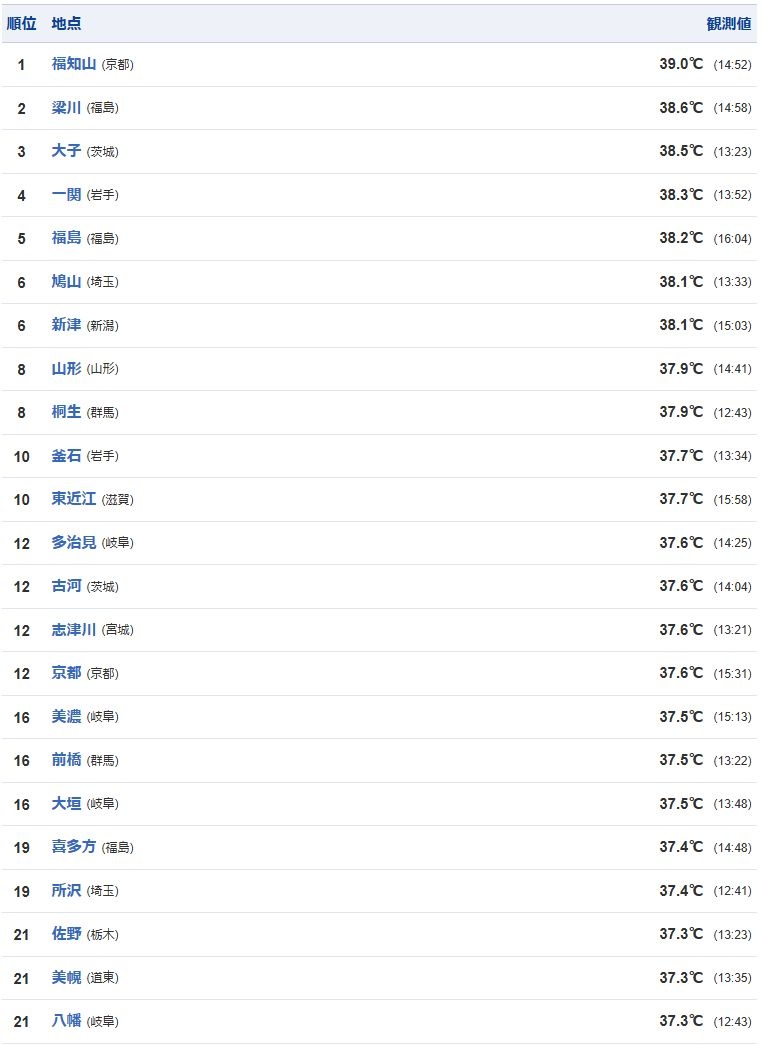Select the 山形 location link
Image resolution: width=768 pixels, height=1045 pixels.
66,369
